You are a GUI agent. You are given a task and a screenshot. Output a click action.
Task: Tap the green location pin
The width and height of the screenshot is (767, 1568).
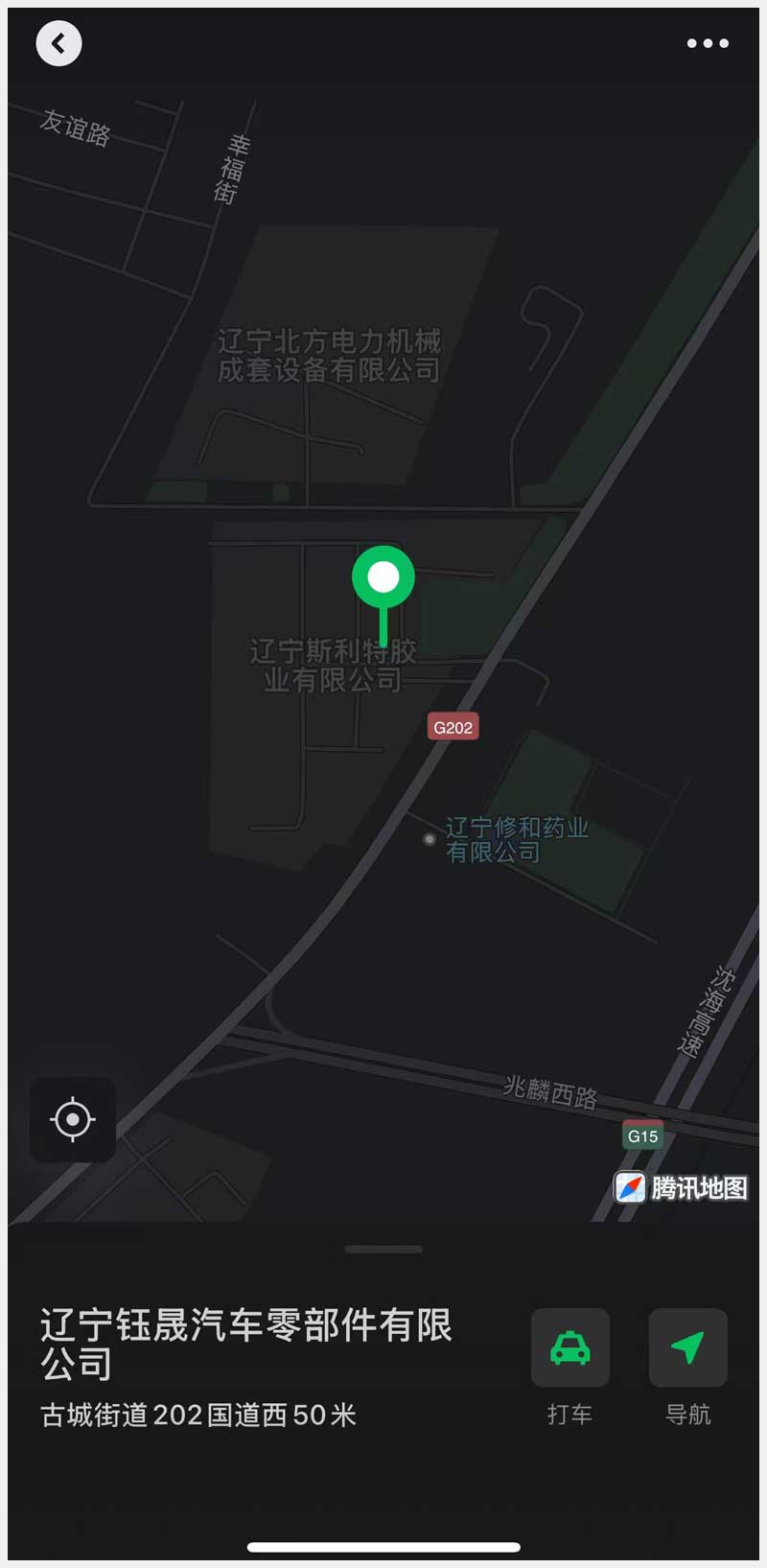[383, 579]
